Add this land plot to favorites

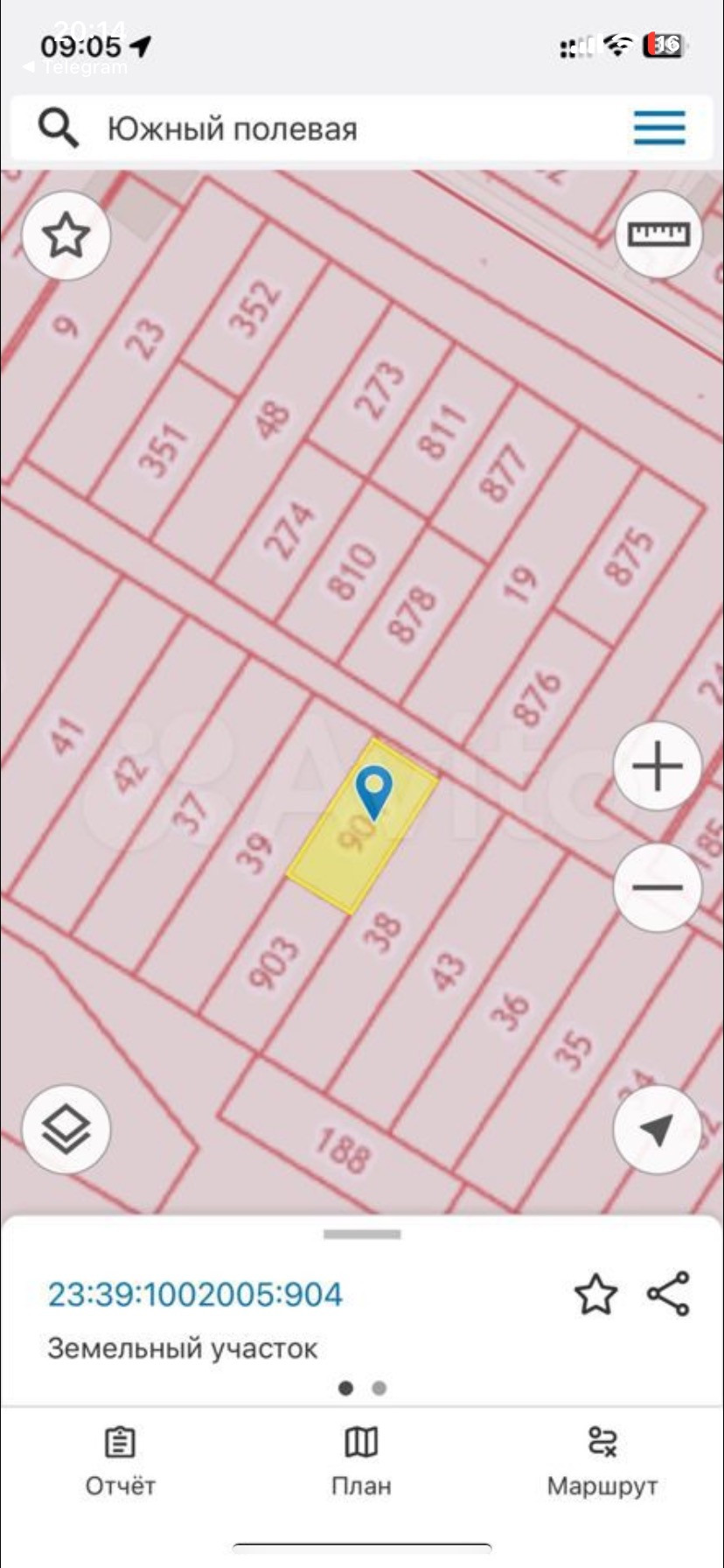click(595, 1294)
